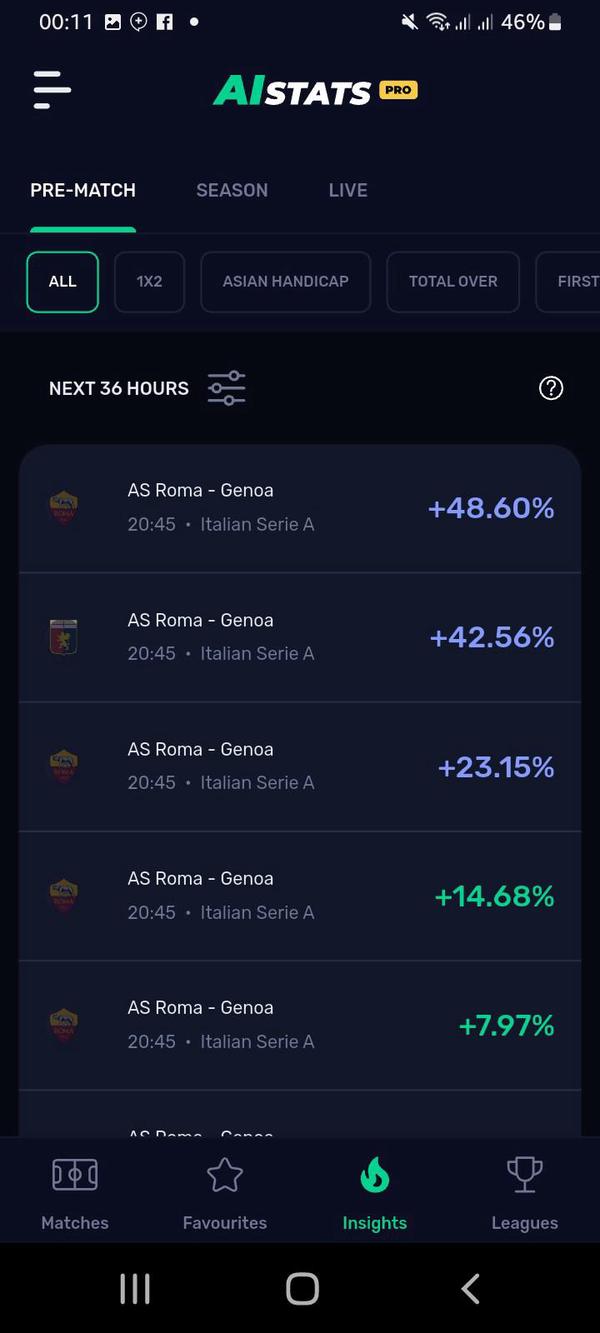
Task: Open the Next 36 Hours filter settings
Action: [227, 388]
